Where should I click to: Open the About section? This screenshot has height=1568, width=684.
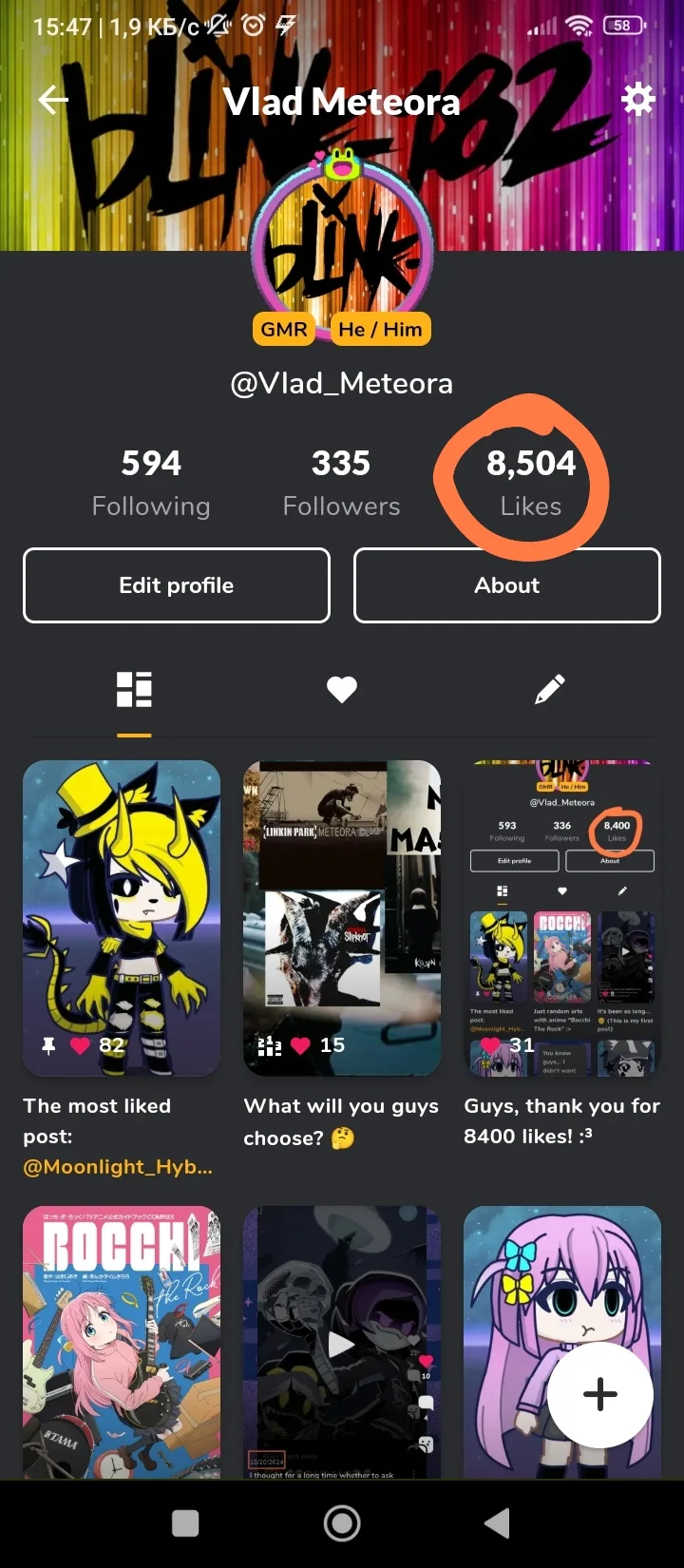tap(506, 585)
